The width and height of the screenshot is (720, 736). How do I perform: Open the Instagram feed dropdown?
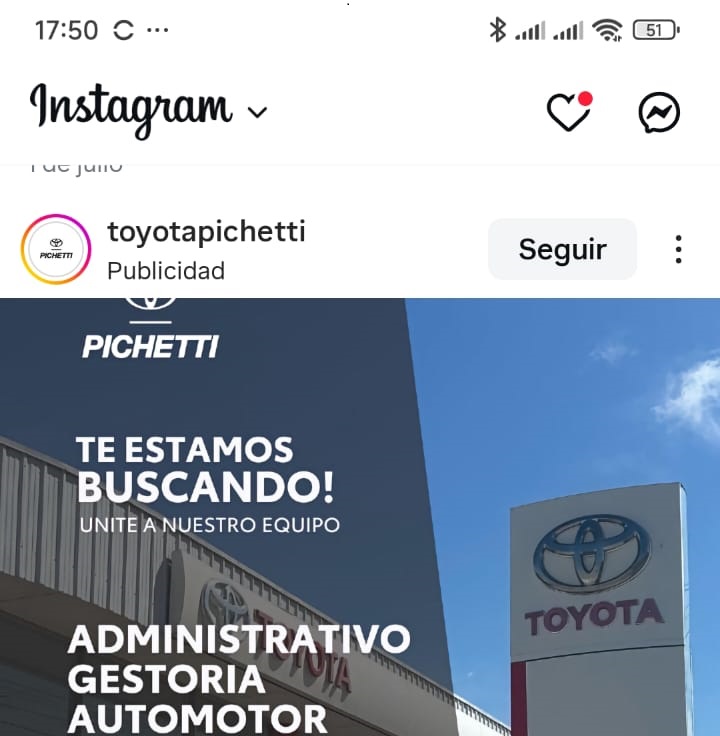257,112
